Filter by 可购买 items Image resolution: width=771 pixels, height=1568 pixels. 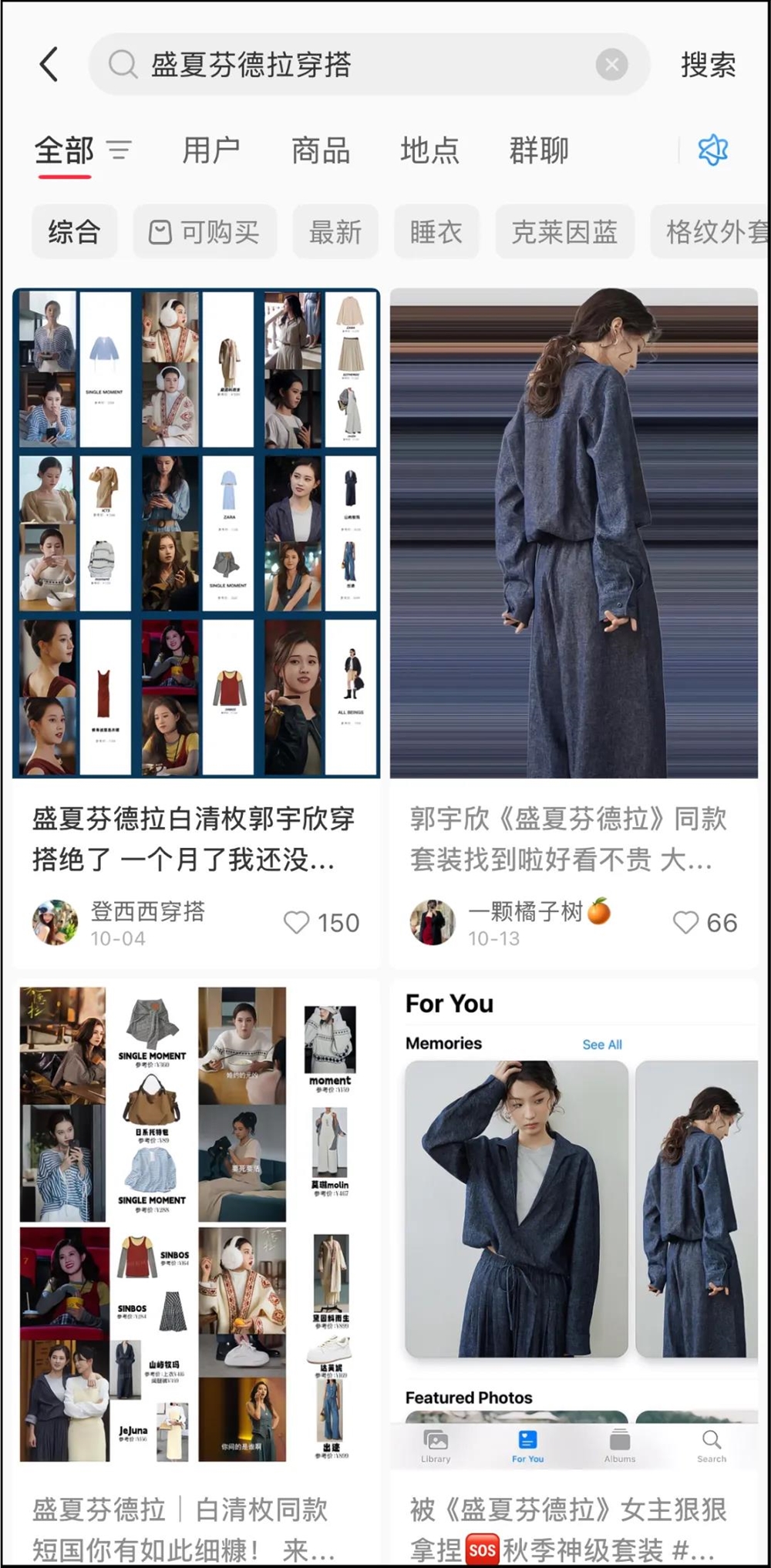coord(204,231)
